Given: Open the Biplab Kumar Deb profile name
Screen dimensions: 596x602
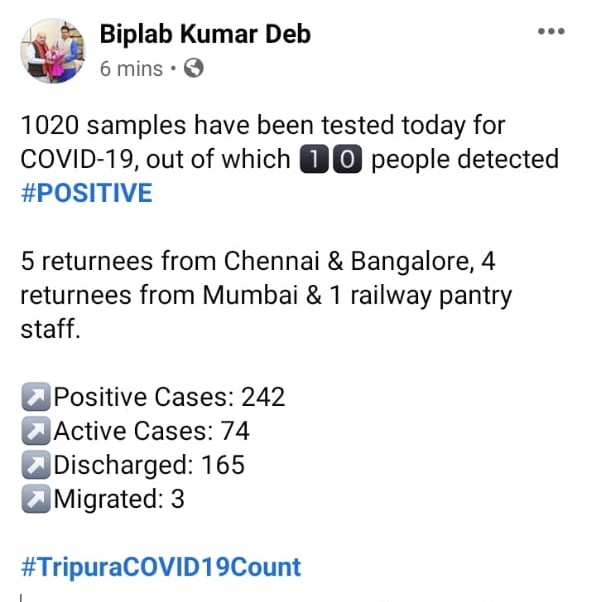Looking at the screenshot, I should point(205,34).
